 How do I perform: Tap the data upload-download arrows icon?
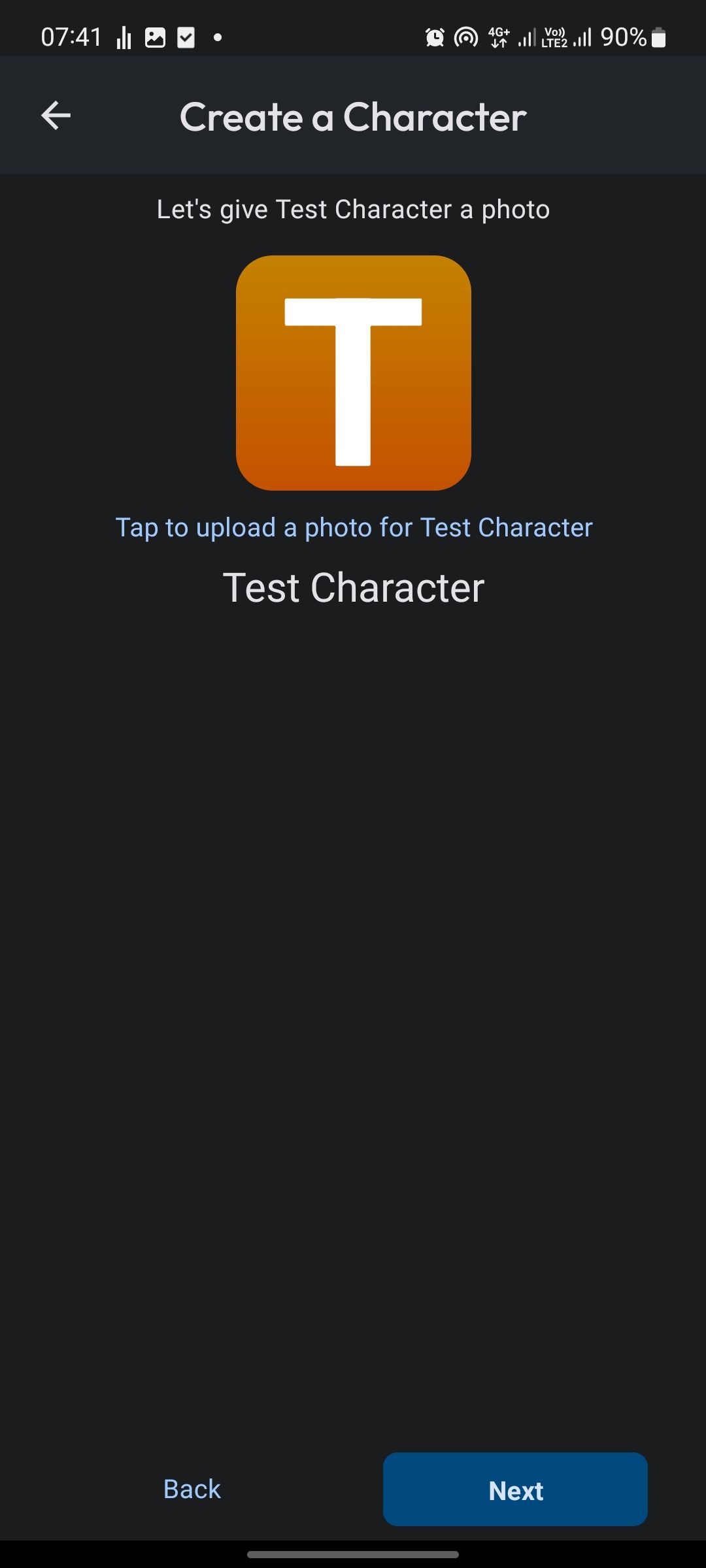pos(499,43)
